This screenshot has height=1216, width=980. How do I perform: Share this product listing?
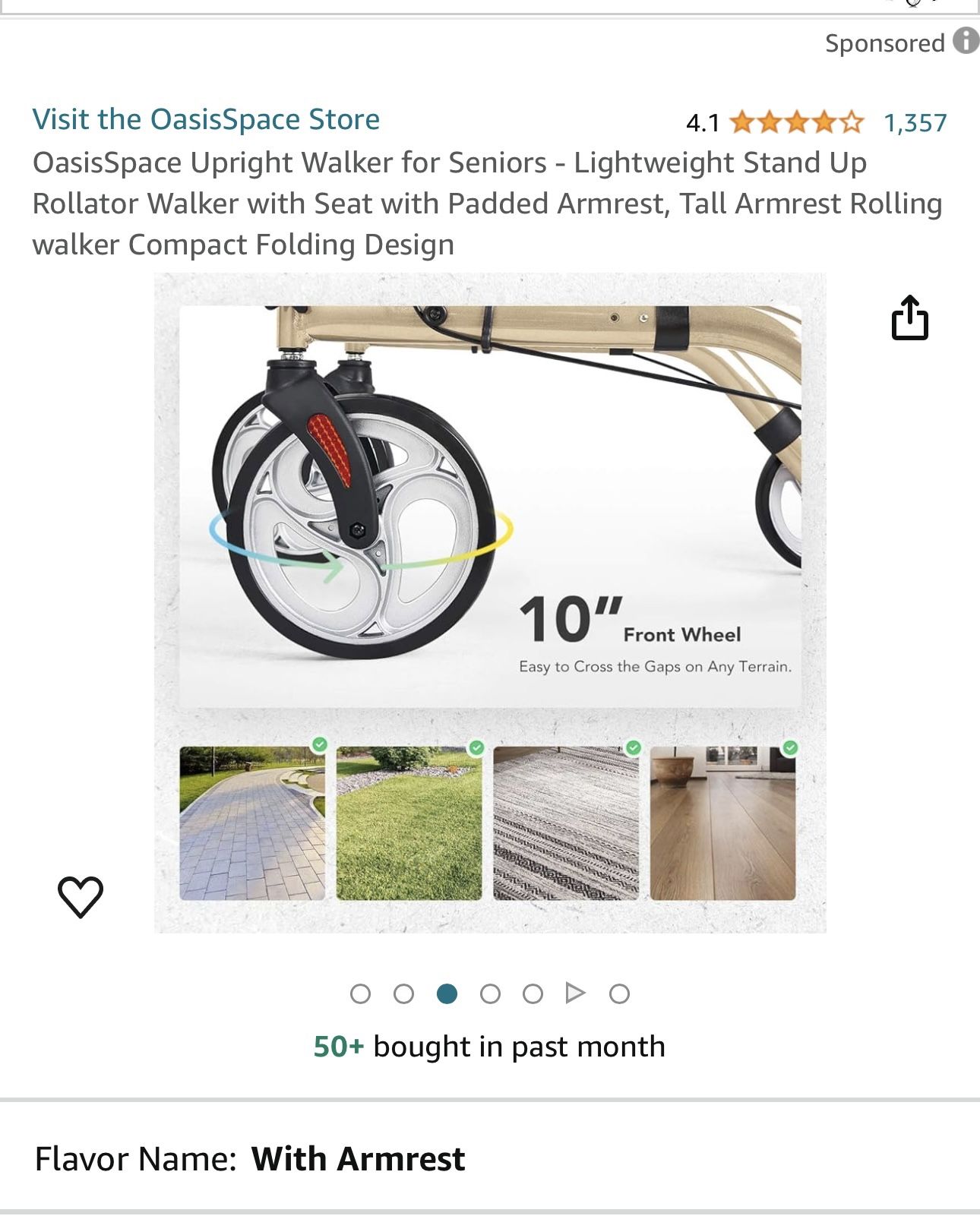(909, 317)
